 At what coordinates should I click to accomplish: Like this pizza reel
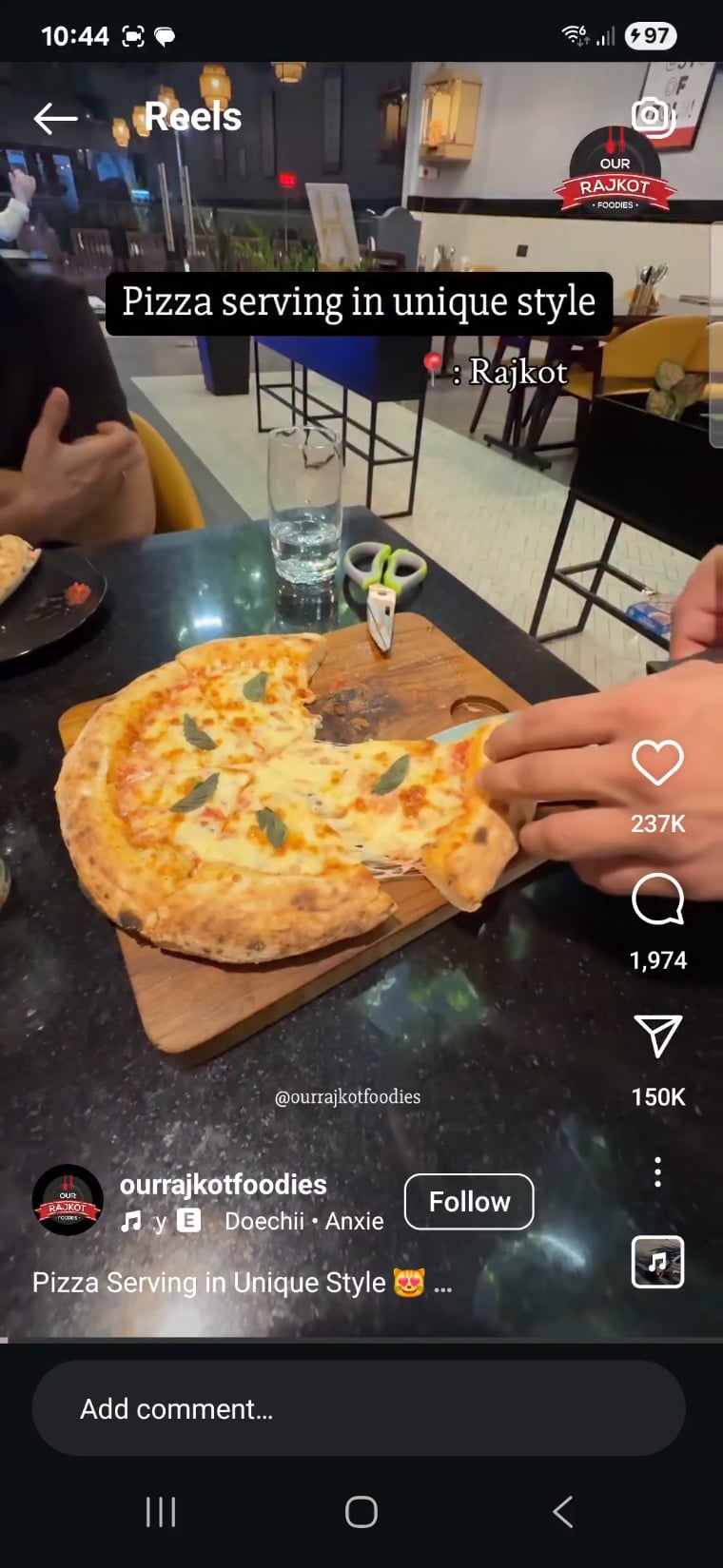657,763
